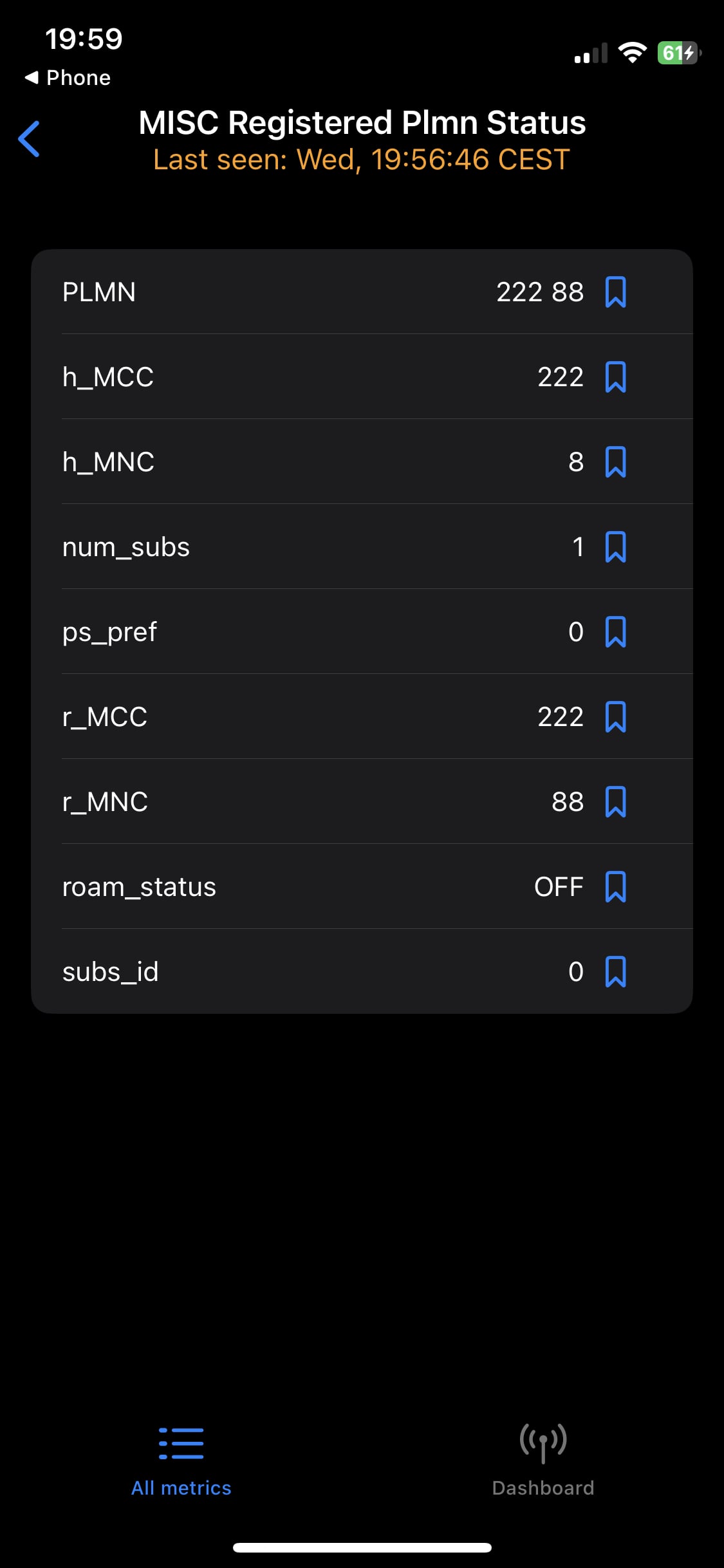Bookmark the ps_pref metric
Image resolution: width=724 pixels, height=1568 pixels.
[615, 632]
